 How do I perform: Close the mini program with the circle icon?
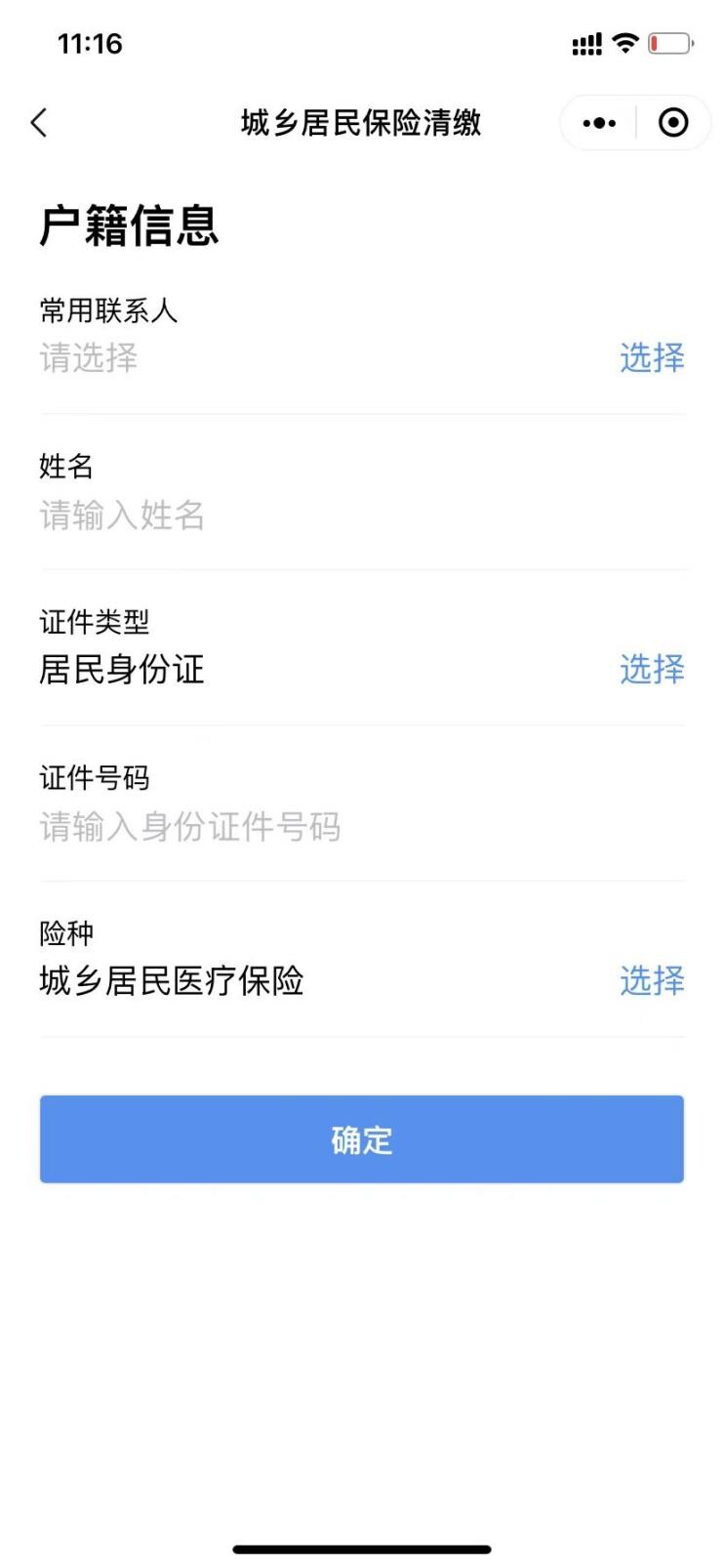pos(673,123)
